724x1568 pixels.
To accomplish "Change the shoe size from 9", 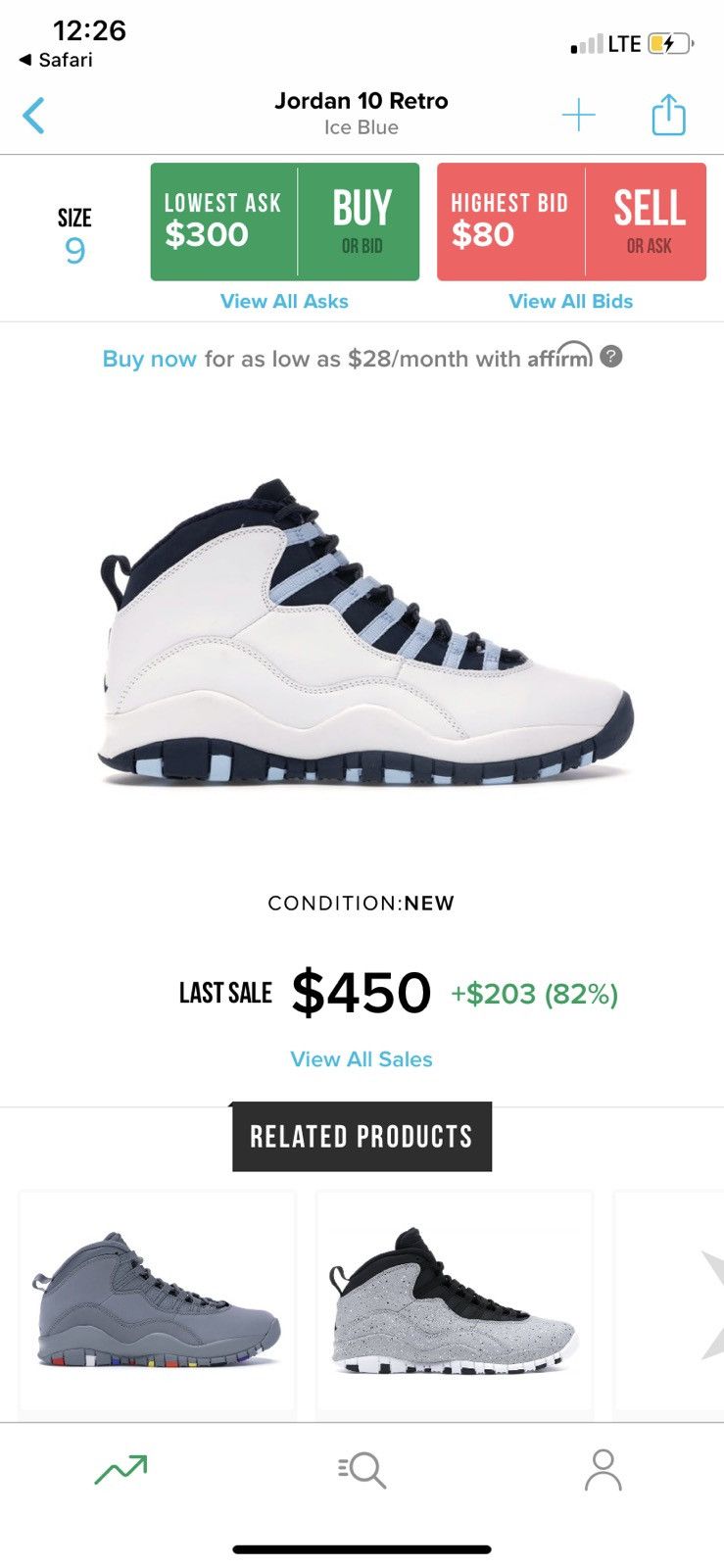I will point(74,237).
